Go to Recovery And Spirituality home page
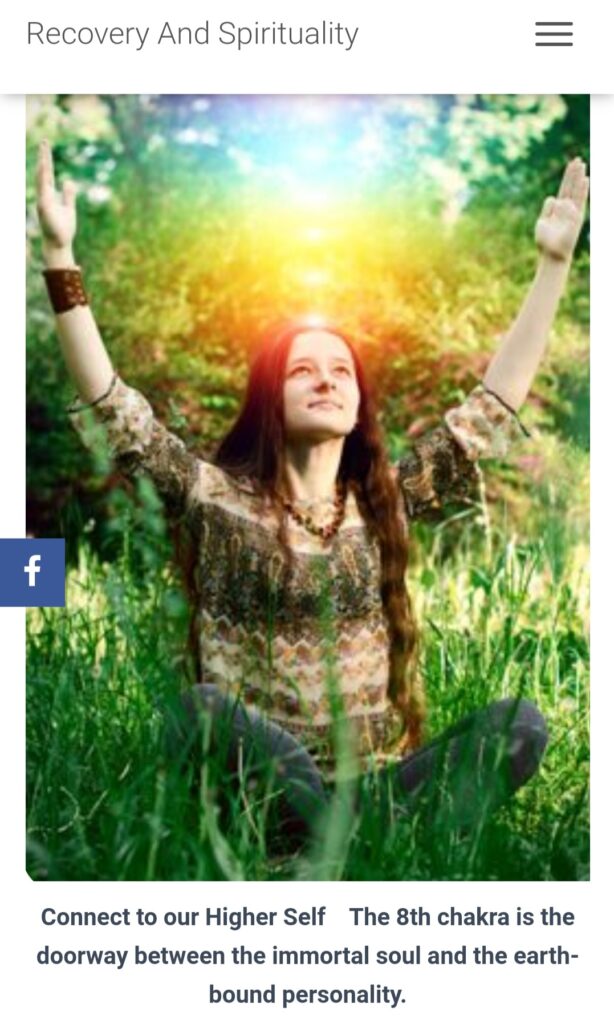Viewport: 614px width, 1024px height. click(192, 34)
